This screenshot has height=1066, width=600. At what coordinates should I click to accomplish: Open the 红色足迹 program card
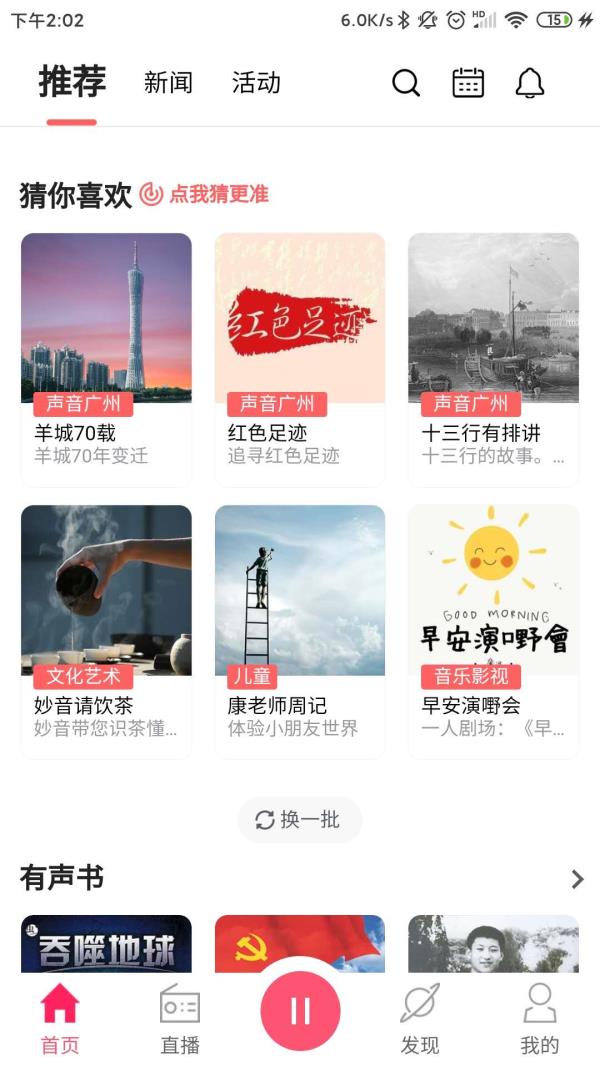300,358
